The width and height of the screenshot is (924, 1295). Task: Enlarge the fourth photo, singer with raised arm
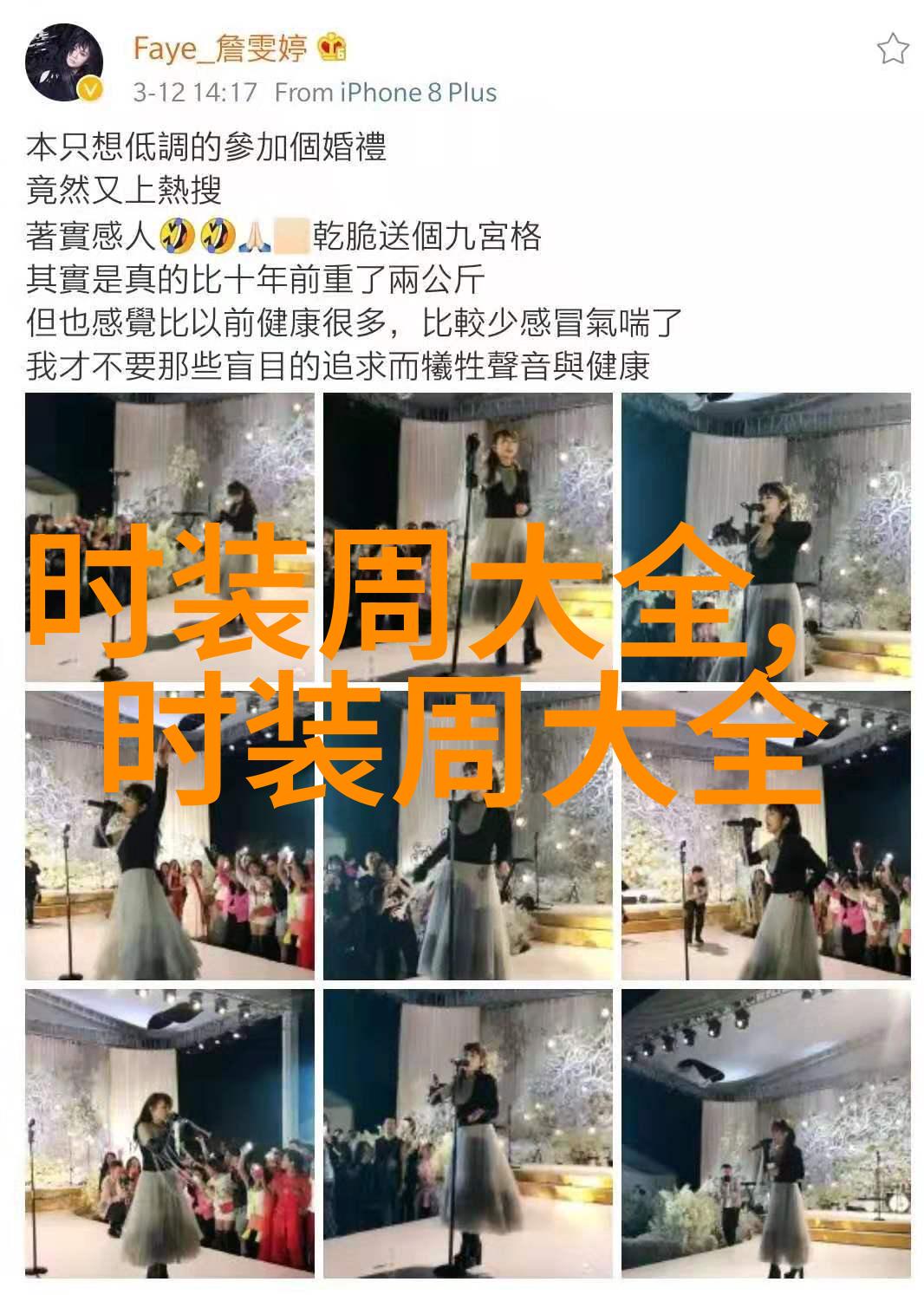click(170, 835)
